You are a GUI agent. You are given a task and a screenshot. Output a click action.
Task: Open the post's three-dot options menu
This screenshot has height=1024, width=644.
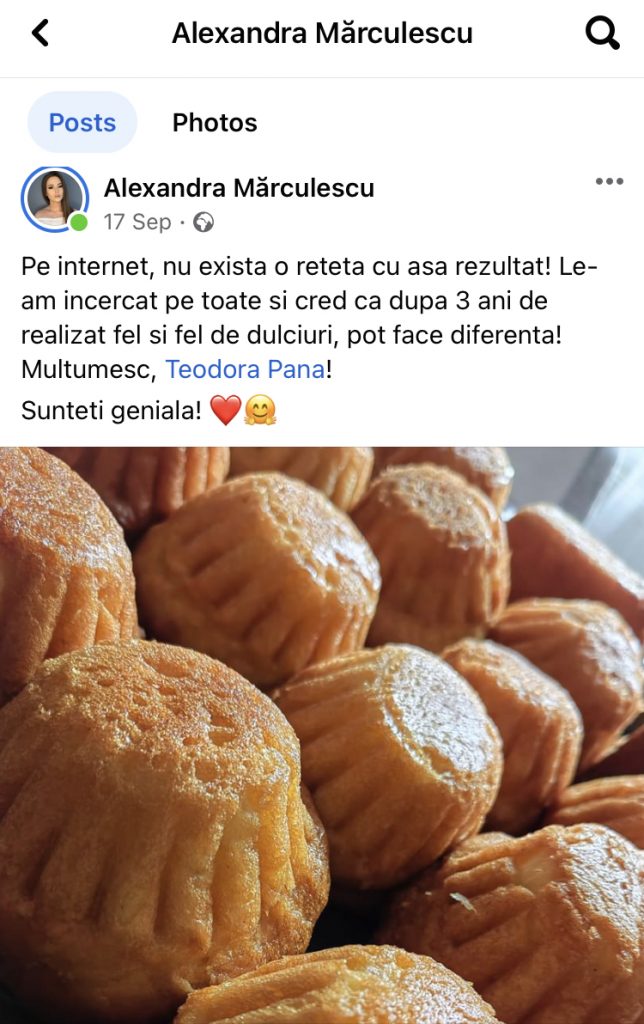[x=609, y=181]
